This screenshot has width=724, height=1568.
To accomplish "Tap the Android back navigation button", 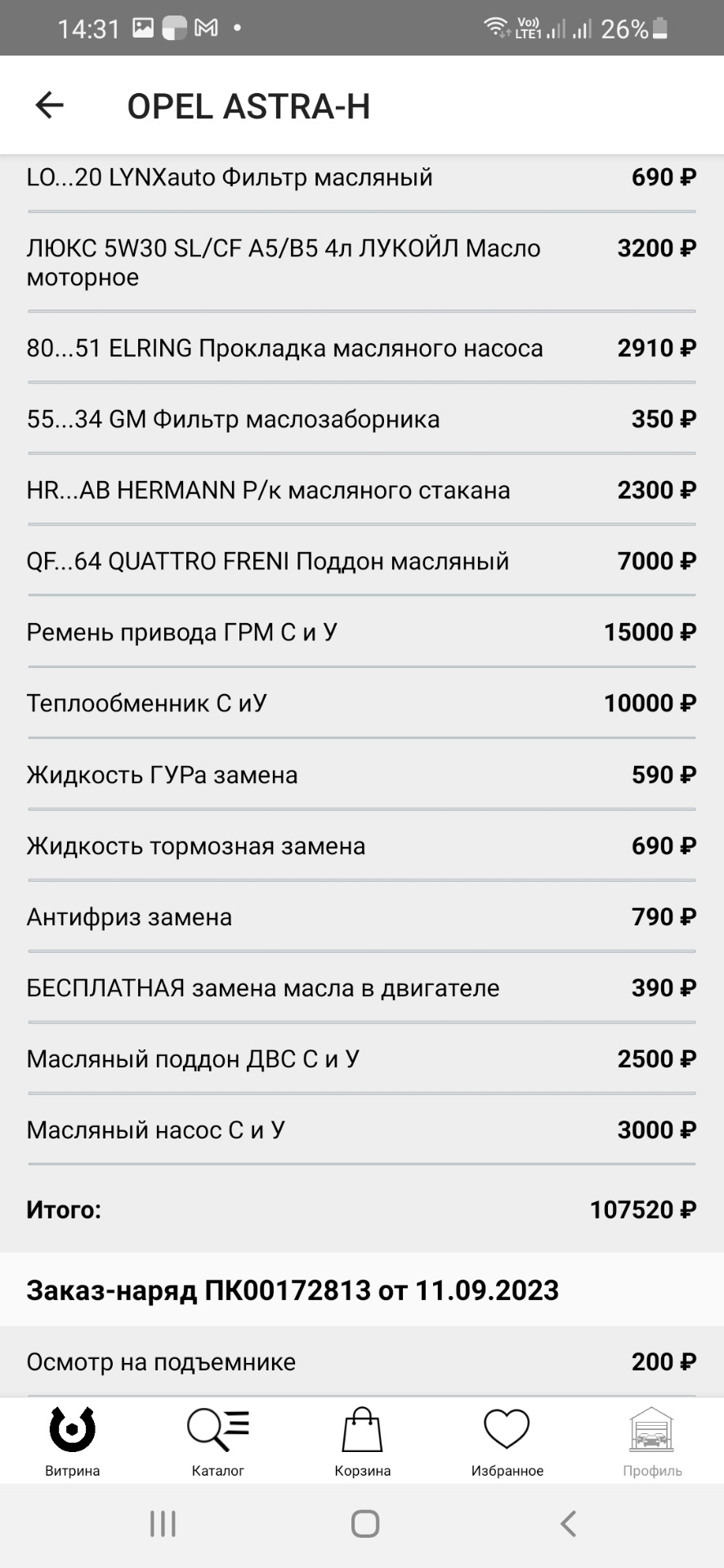I will (x=568, y=1523).
